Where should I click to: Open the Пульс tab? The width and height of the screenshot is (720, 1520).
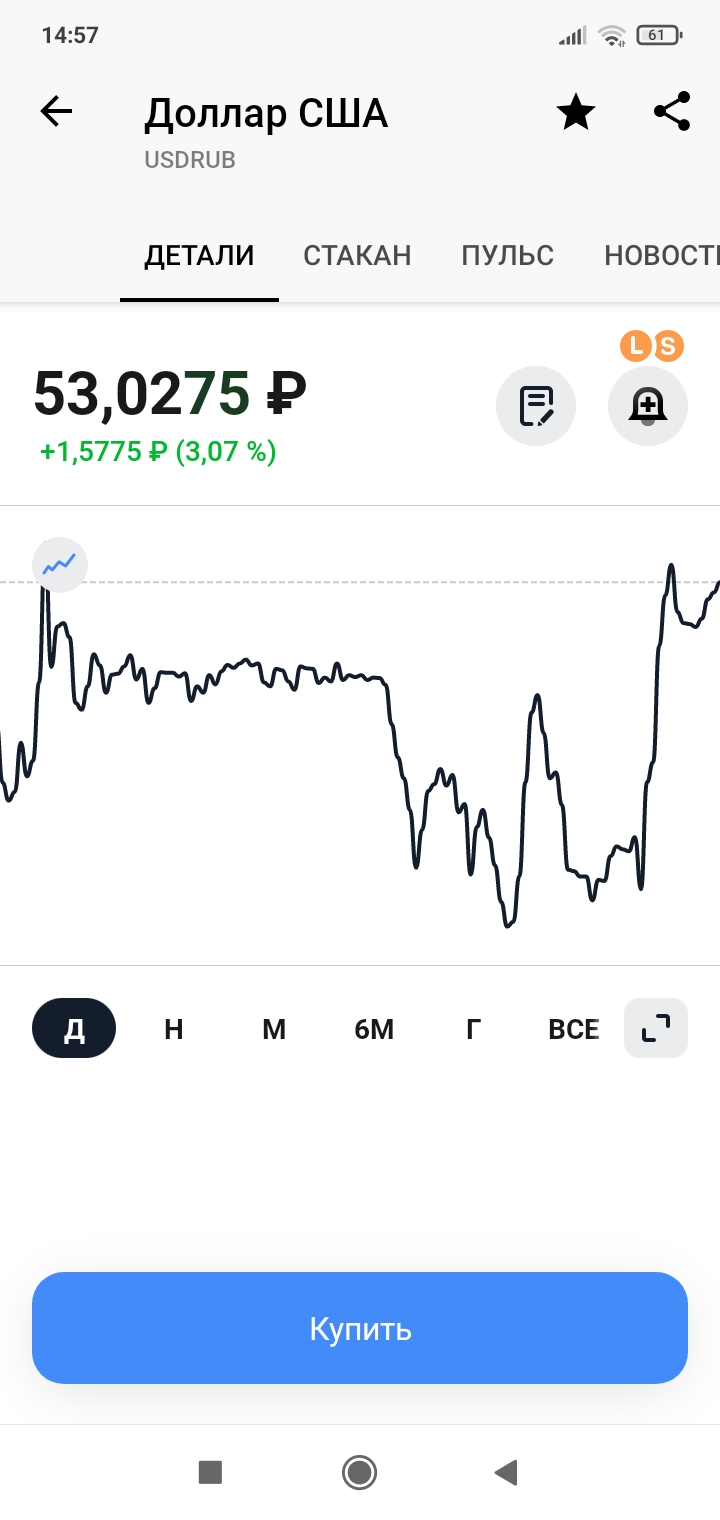click(x=507, y=255)
